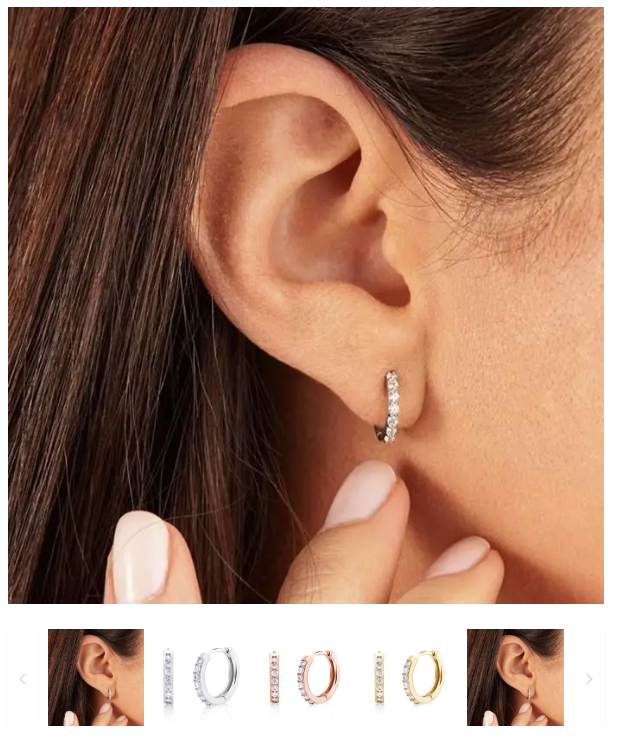Open the large earring product photo
The height and width of the screenshot is (741, 621).
(306, 305)
